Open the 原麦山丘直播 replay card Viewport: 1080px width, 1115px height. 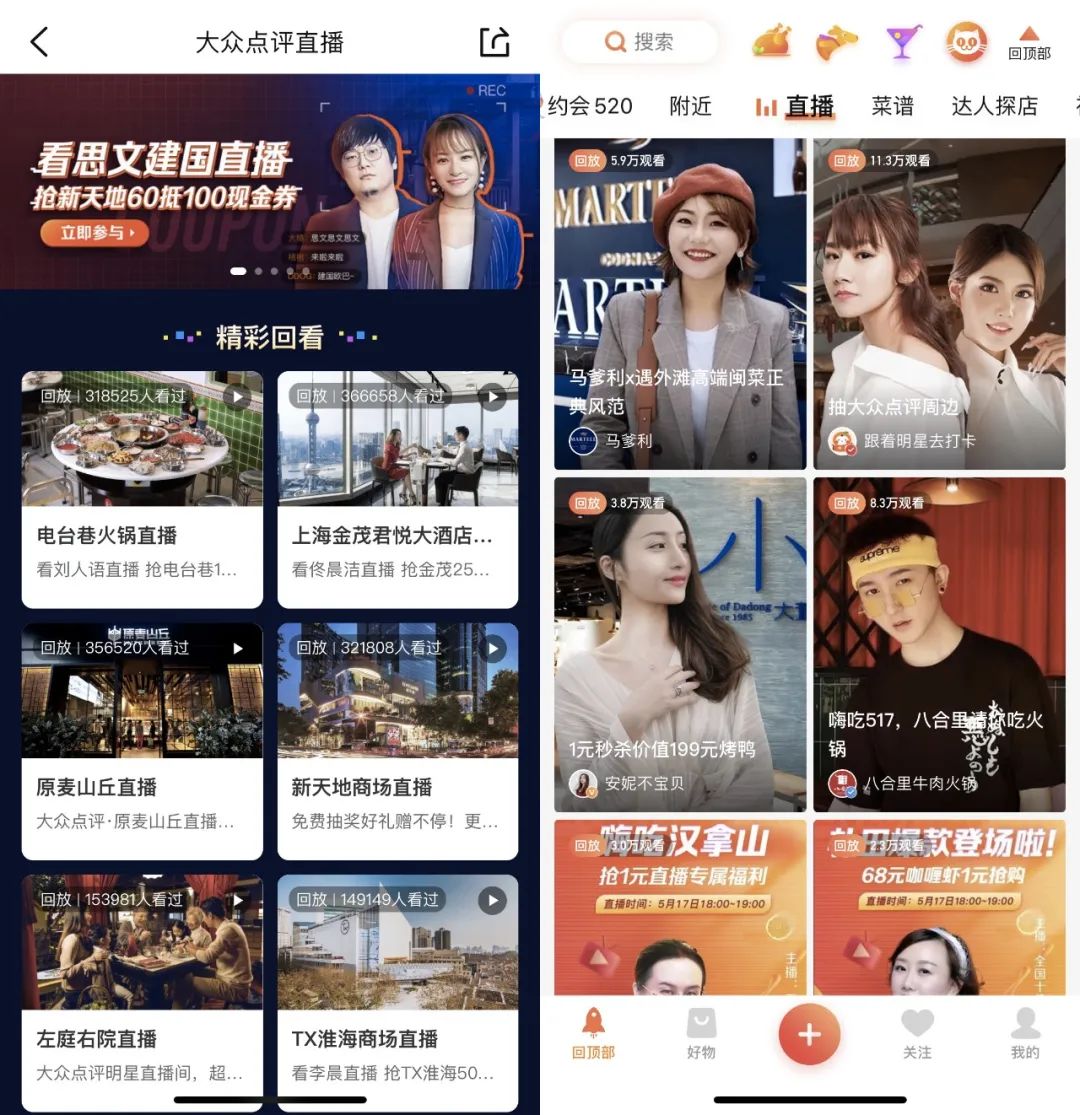click(142, 741)
